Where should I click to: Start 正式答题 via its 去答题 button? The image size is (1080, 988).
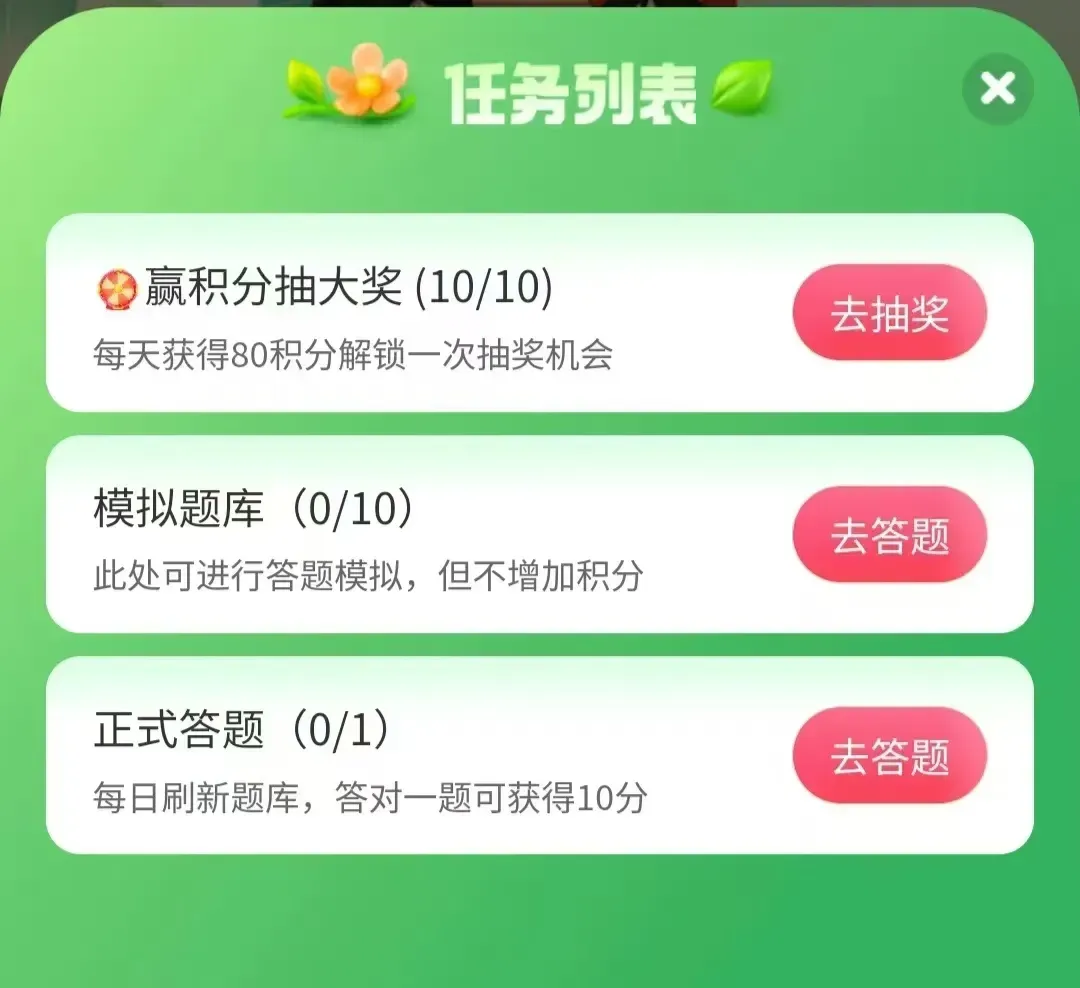pos(889,756)
